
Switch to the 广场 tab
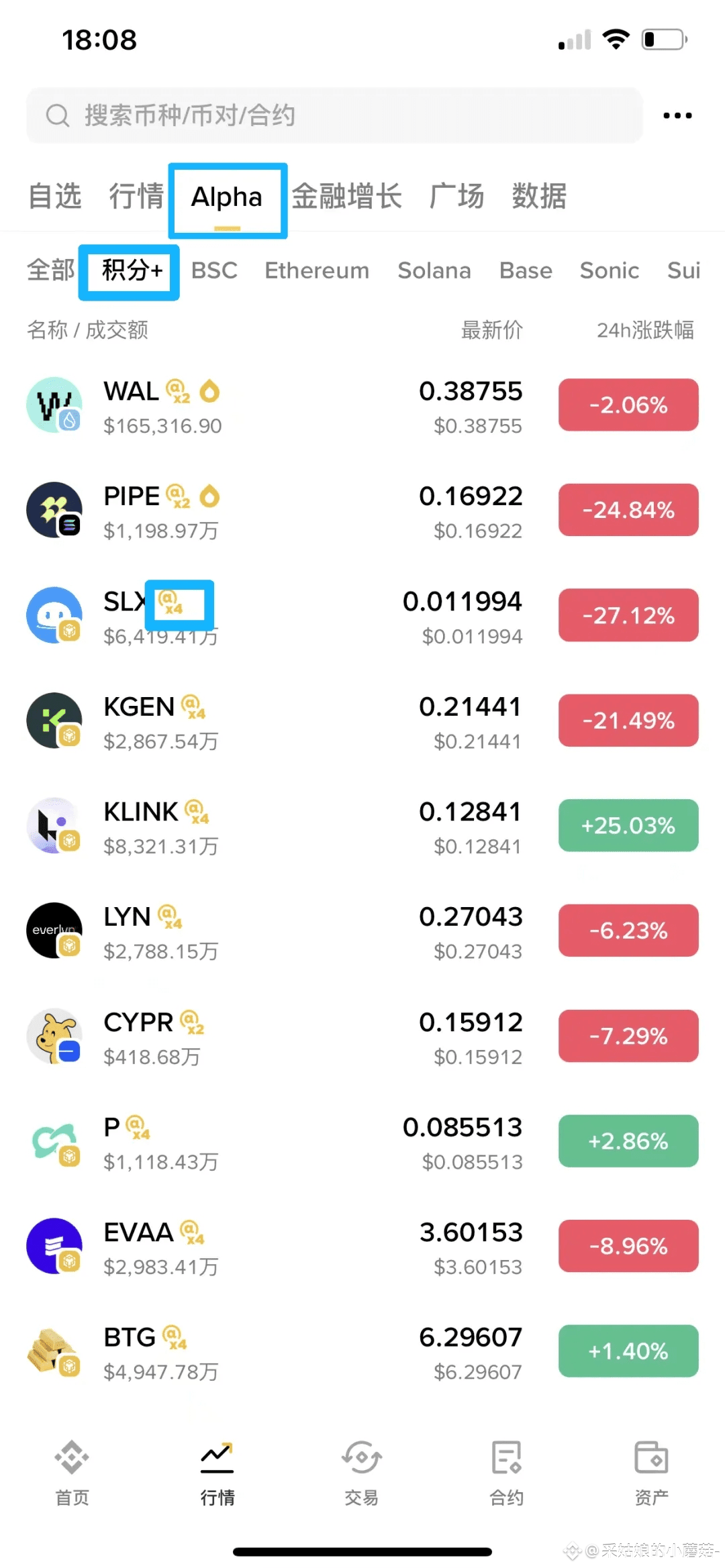tap(456, 197)
